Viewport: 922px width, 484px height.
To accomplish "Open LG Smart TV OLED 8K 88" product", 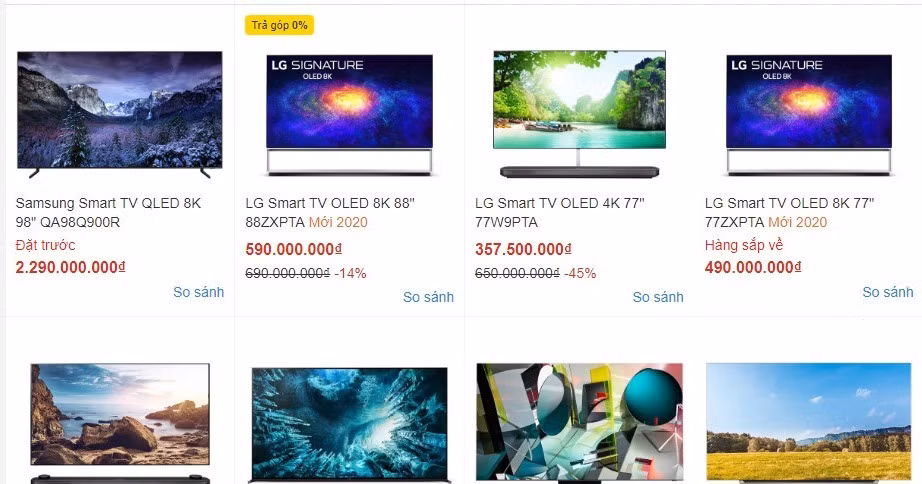I will click(x=330, y=212).
